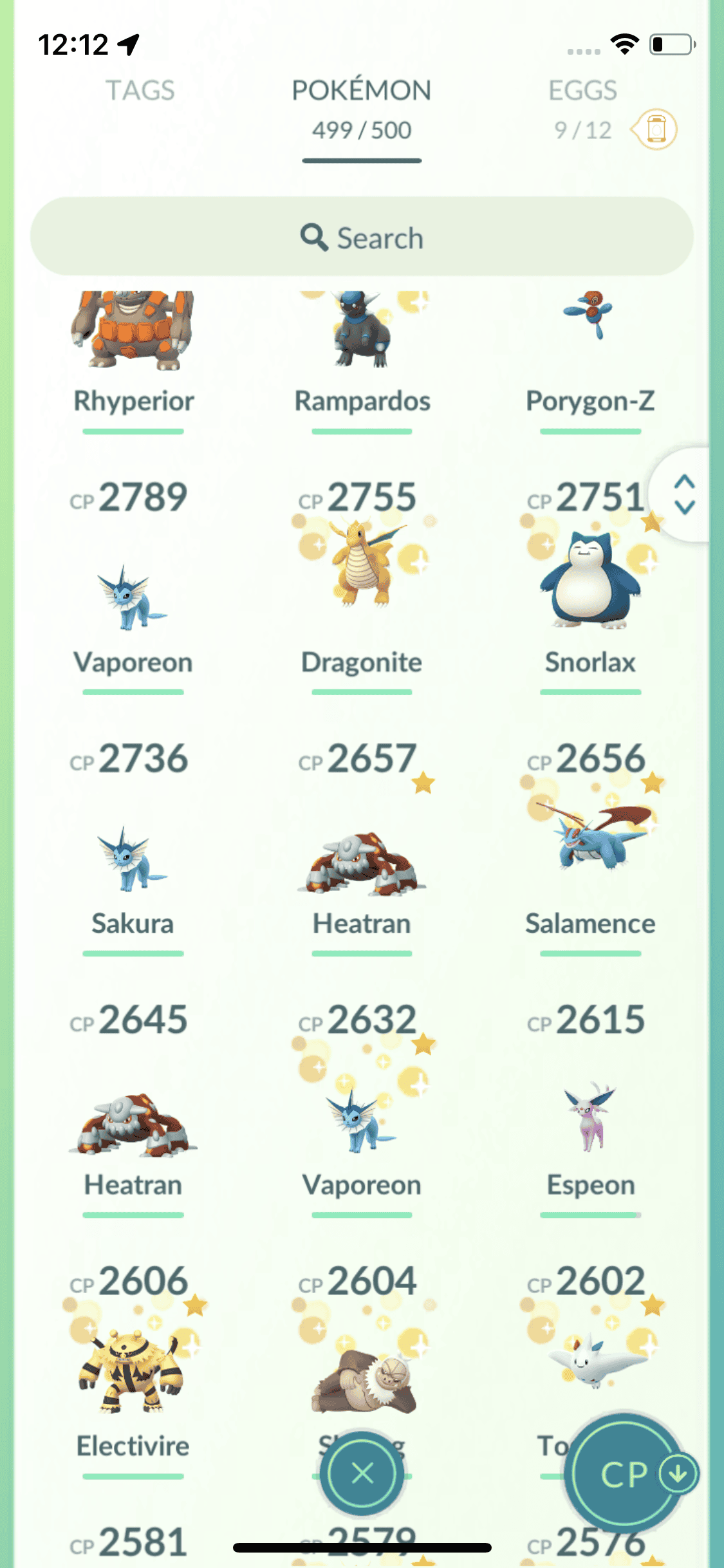
Task: Open the CP 2657 Heatran
Action: click(362, 856)
